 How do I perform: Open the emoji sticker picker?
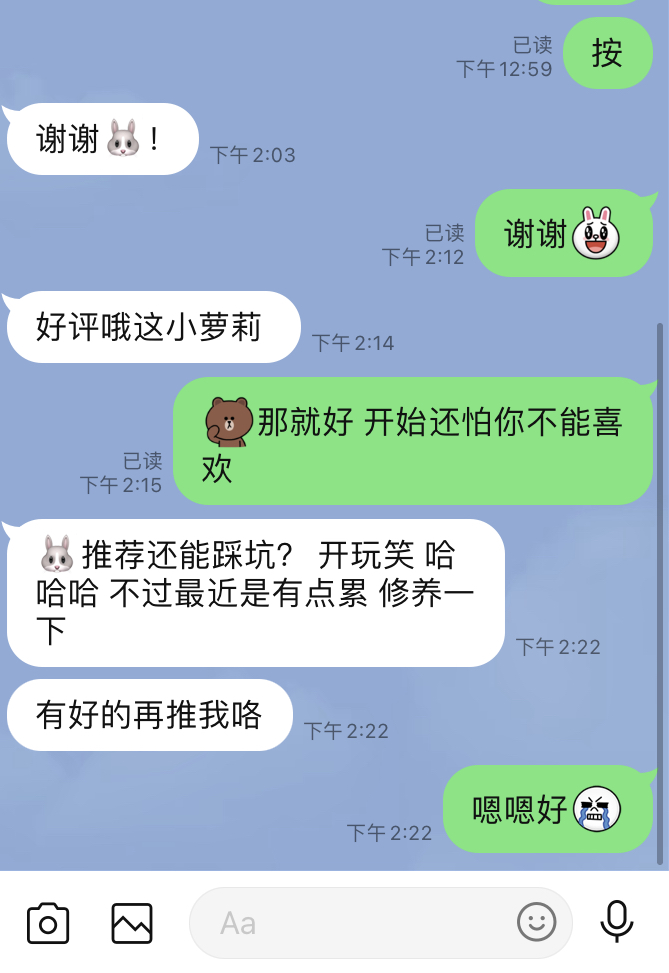pyautogui.click(x=536, y=922)
